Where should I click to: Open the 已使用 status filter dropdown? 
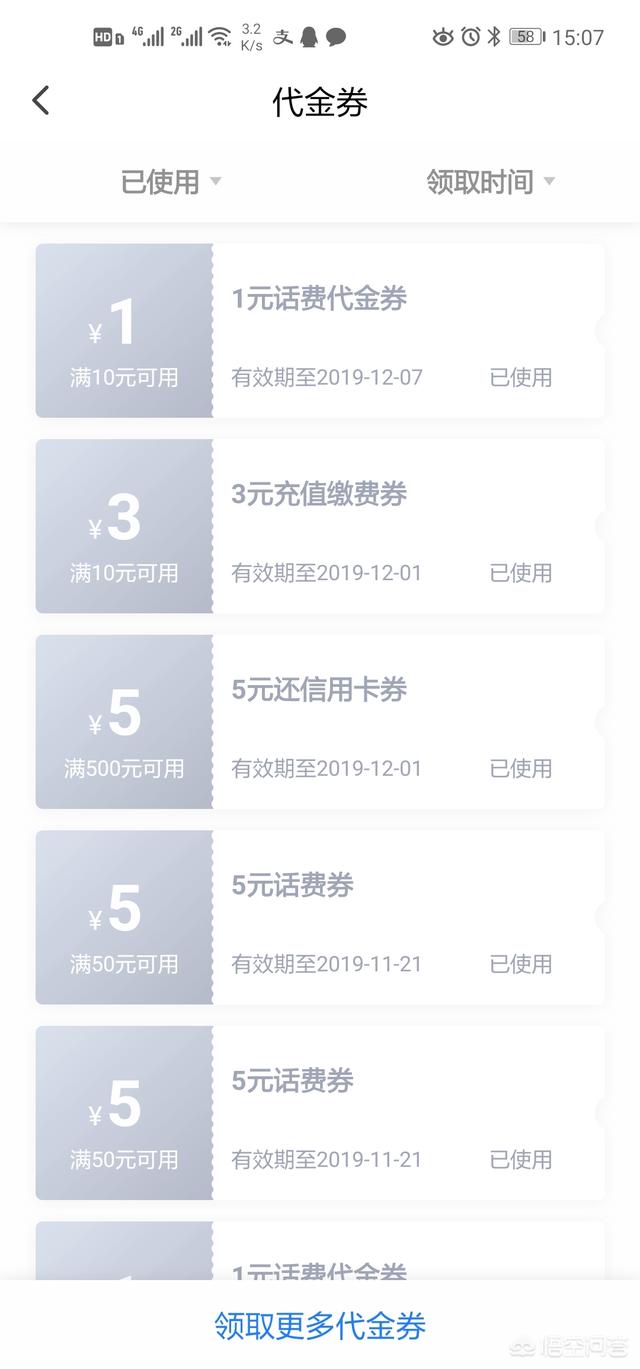170,182
